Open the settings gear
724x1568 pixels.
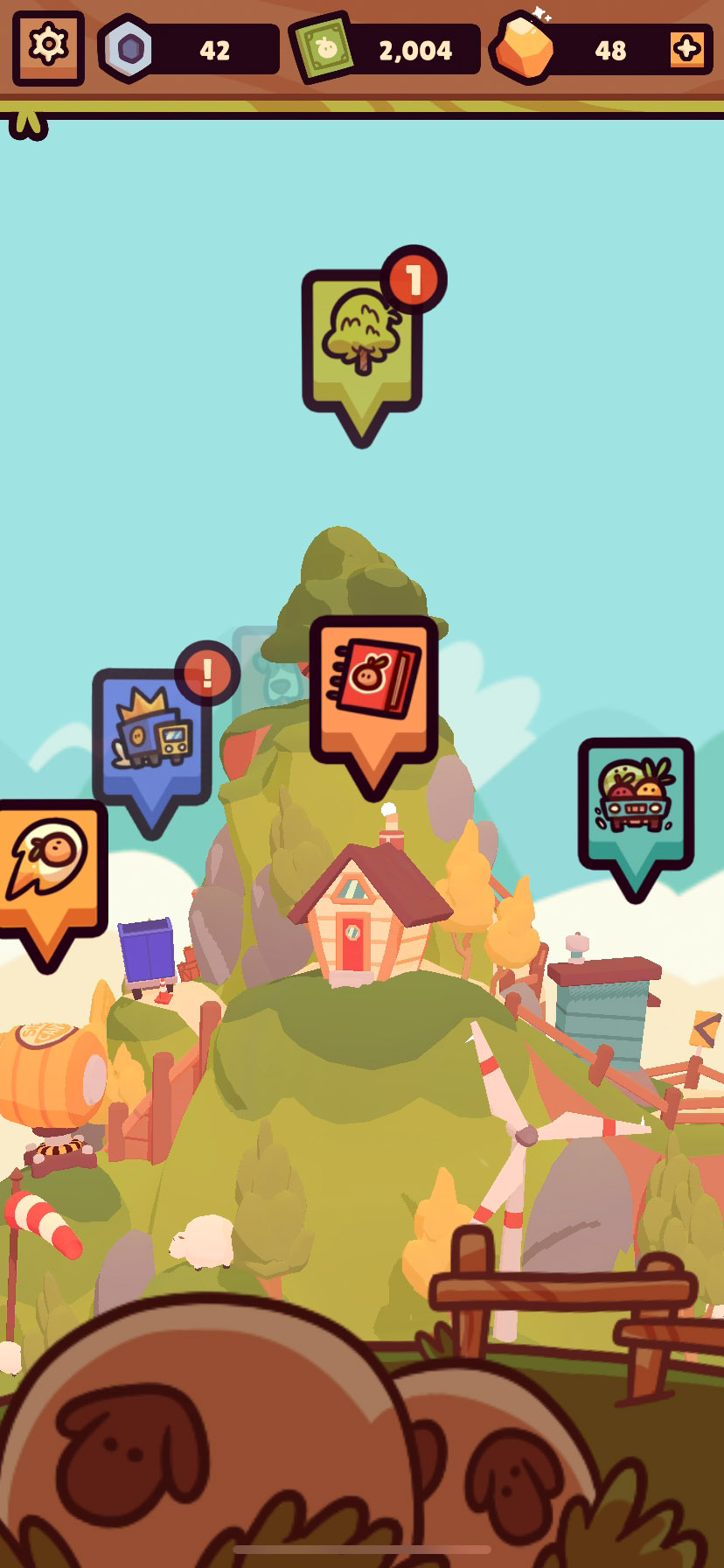tap(48, 46)
